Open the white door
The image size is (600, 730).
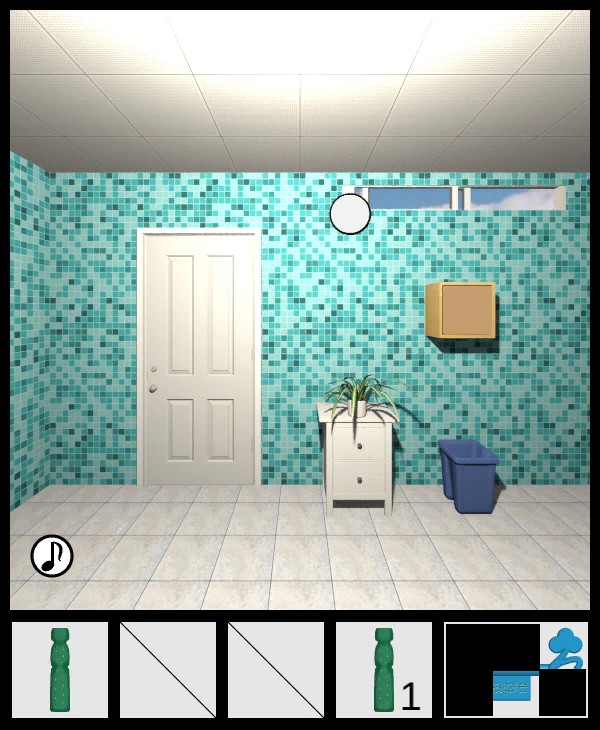pyautogui.click(x=200, y=358)
